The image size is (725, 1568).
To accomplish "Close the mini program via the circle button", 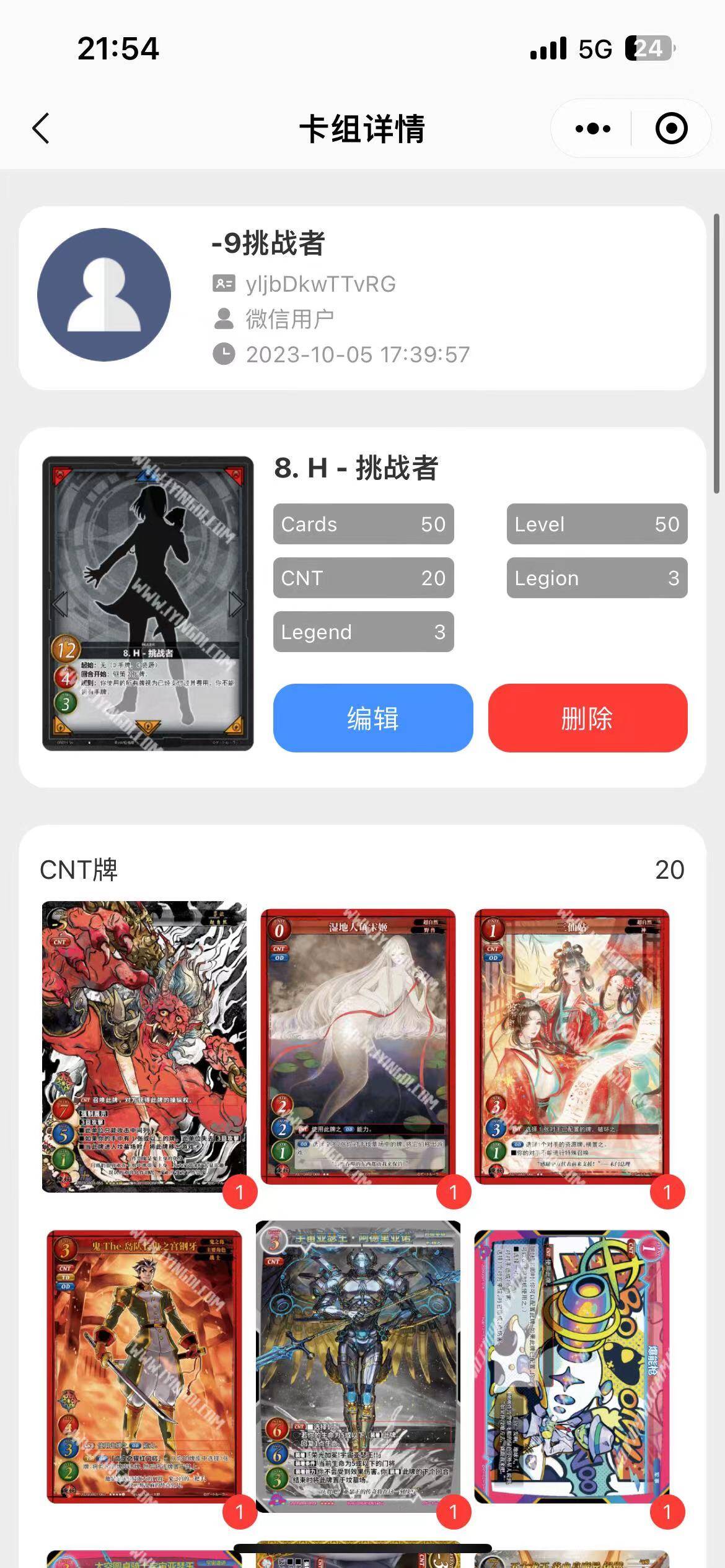I will [x=671, y=129].
